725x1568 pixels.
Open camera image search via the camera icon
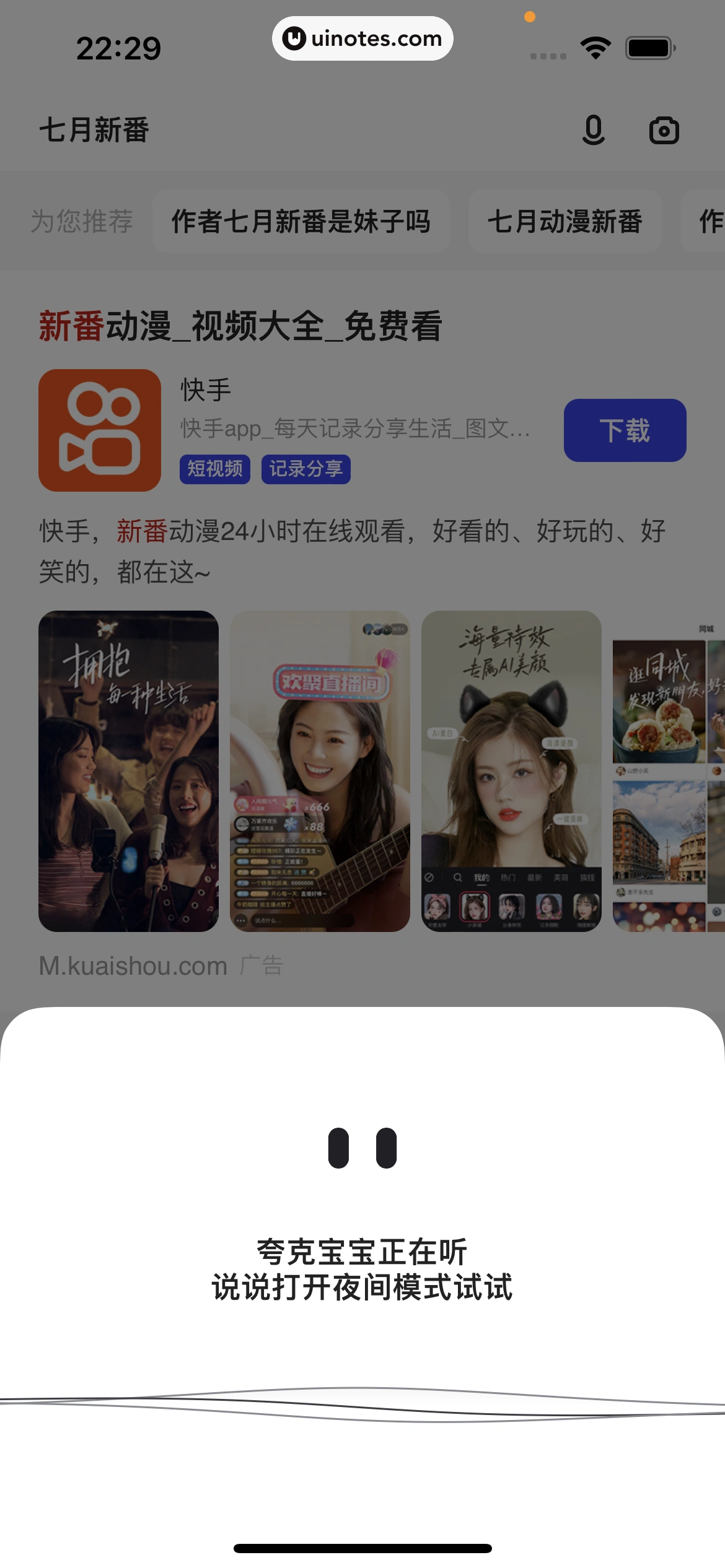pos(664,131)
